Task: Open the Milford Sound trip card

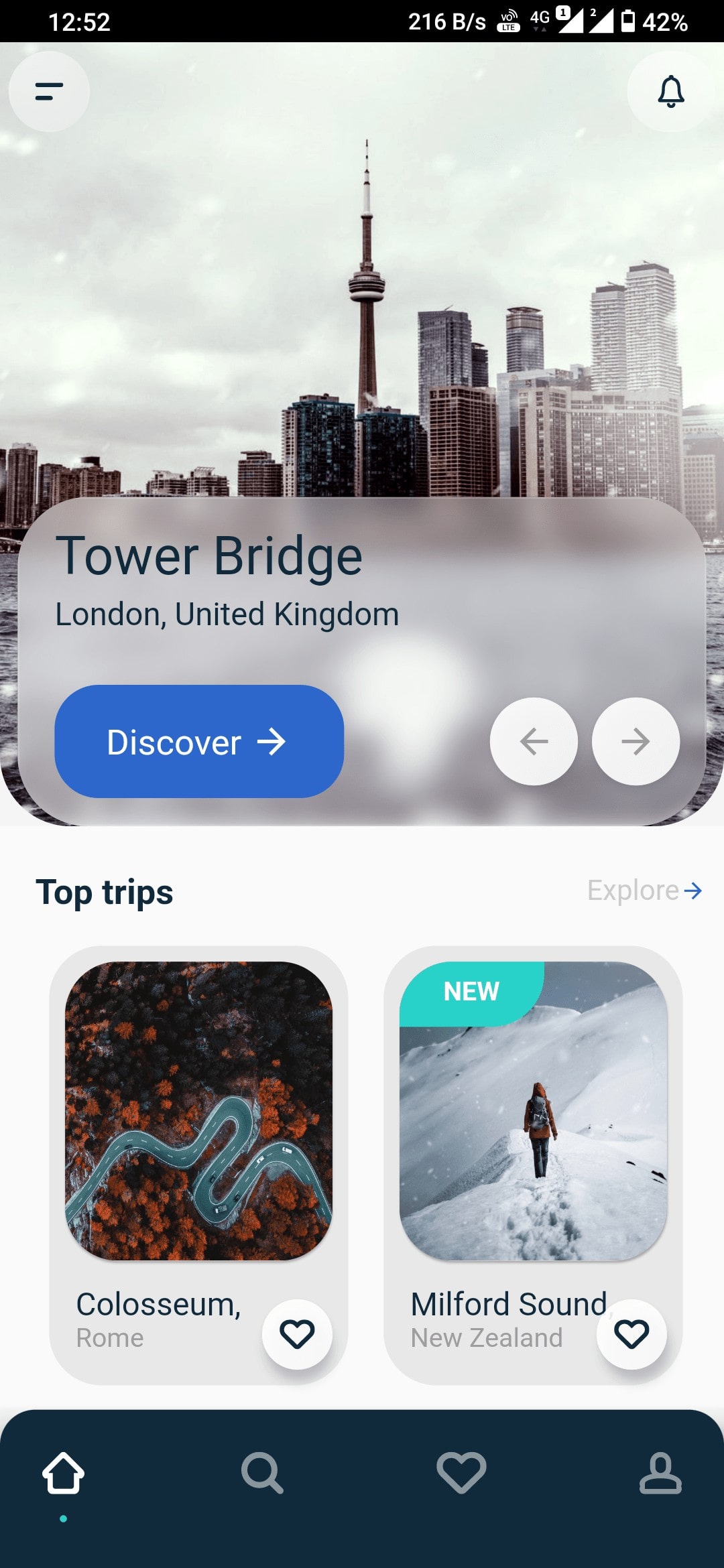Action: click(x=533, y=1111)
